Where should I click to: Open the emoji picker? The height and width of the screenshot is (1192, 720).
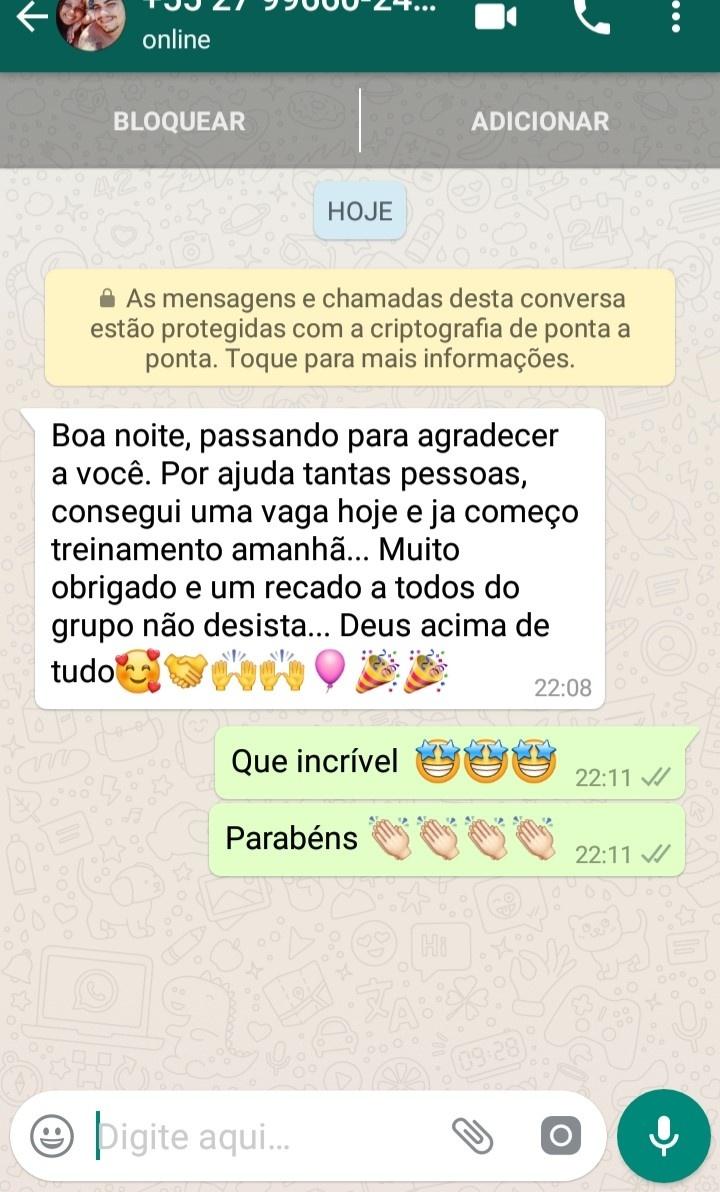[x=52, y=1136]
